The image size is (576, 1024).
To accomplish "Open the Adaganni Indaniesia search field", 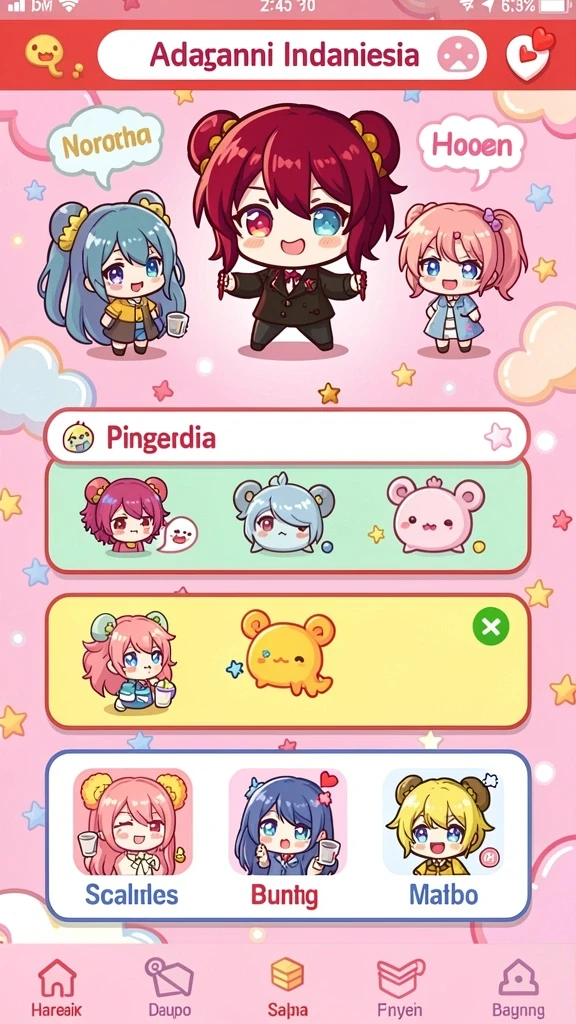I will (x=292, y=55).
